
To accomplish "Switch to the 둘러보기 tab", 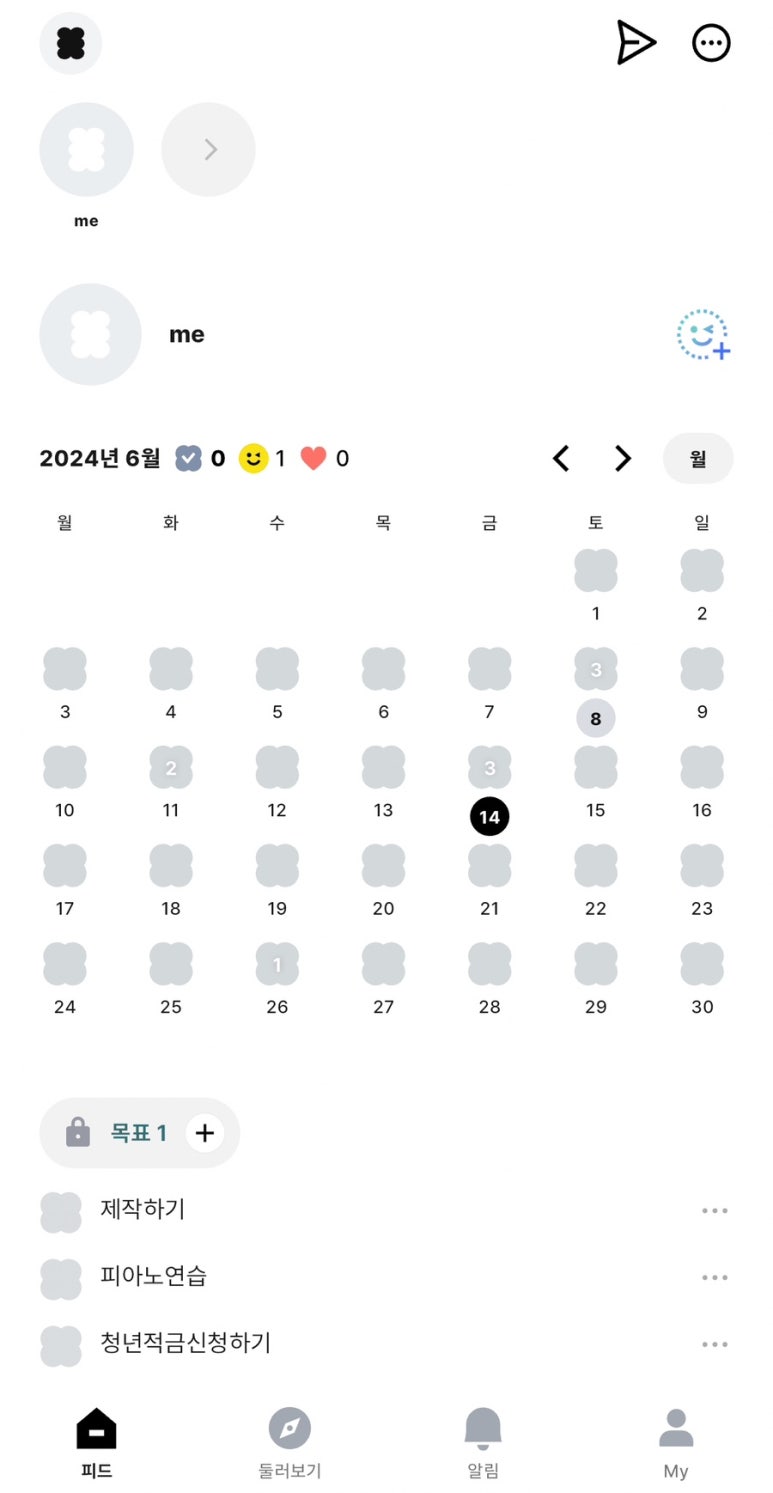I will pyautogui.click(x=289, y=1442).
